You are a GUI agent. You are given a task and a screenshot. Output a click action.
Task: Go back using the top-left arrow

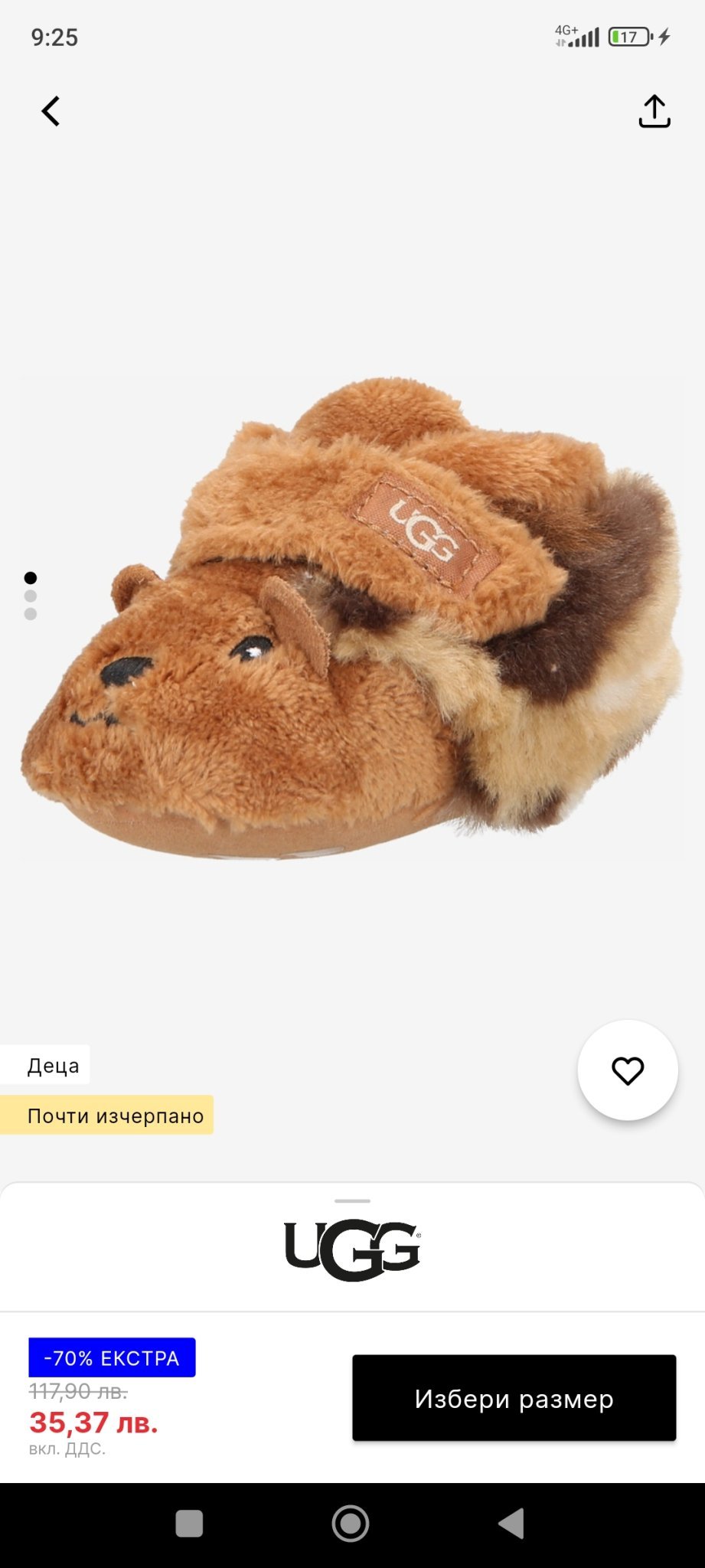51,112
